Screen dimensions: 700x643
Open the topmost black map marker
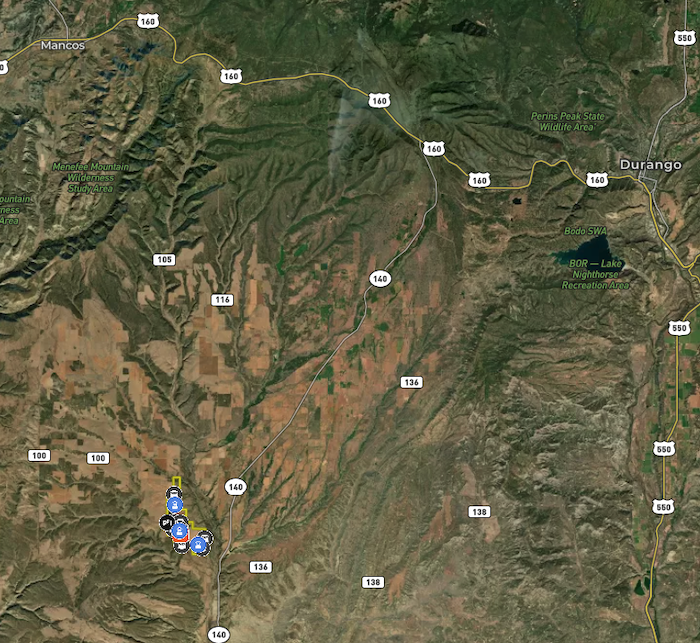tap(174, 492)
